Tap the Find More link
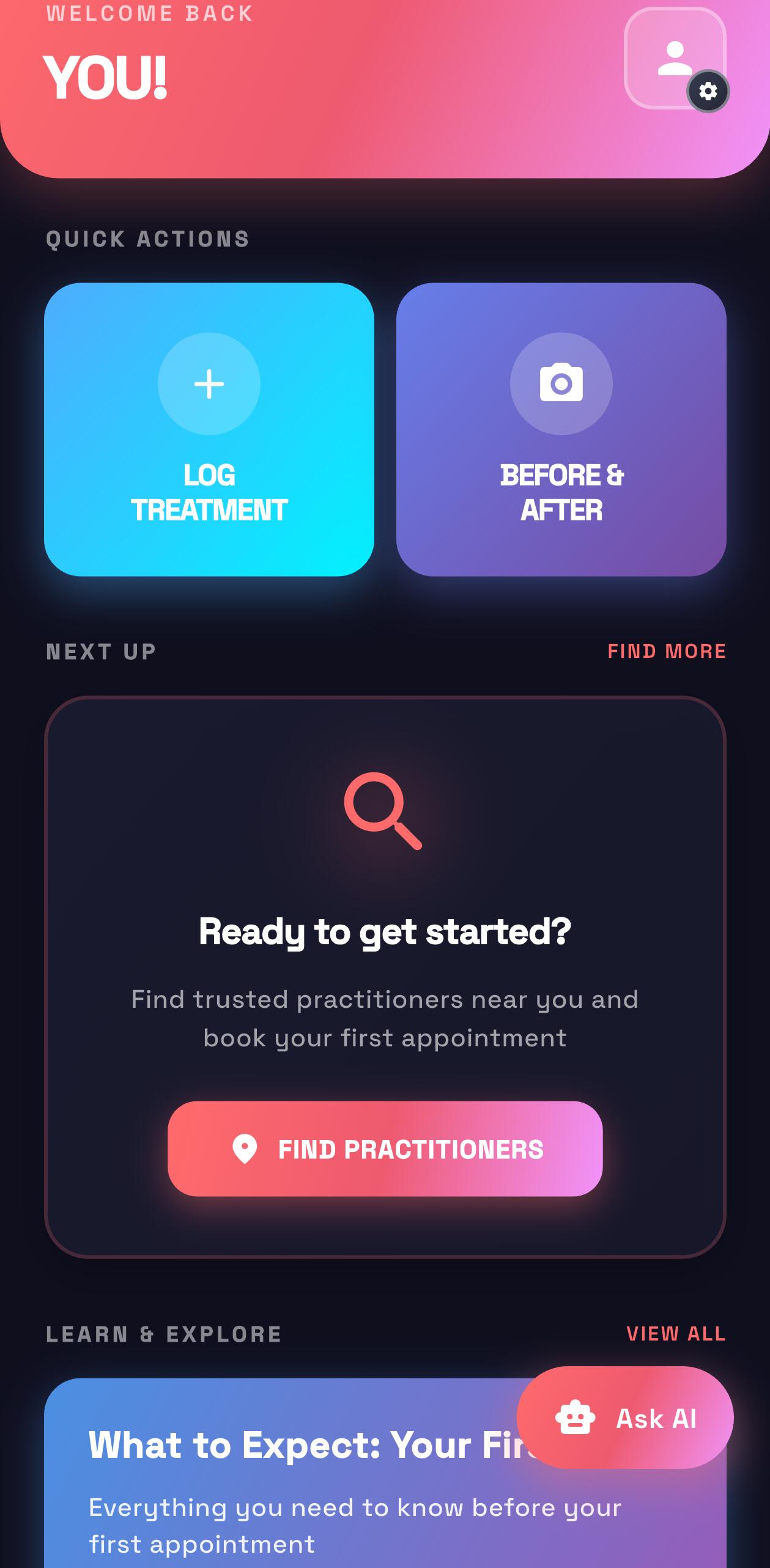 click(x=667, y=651)
